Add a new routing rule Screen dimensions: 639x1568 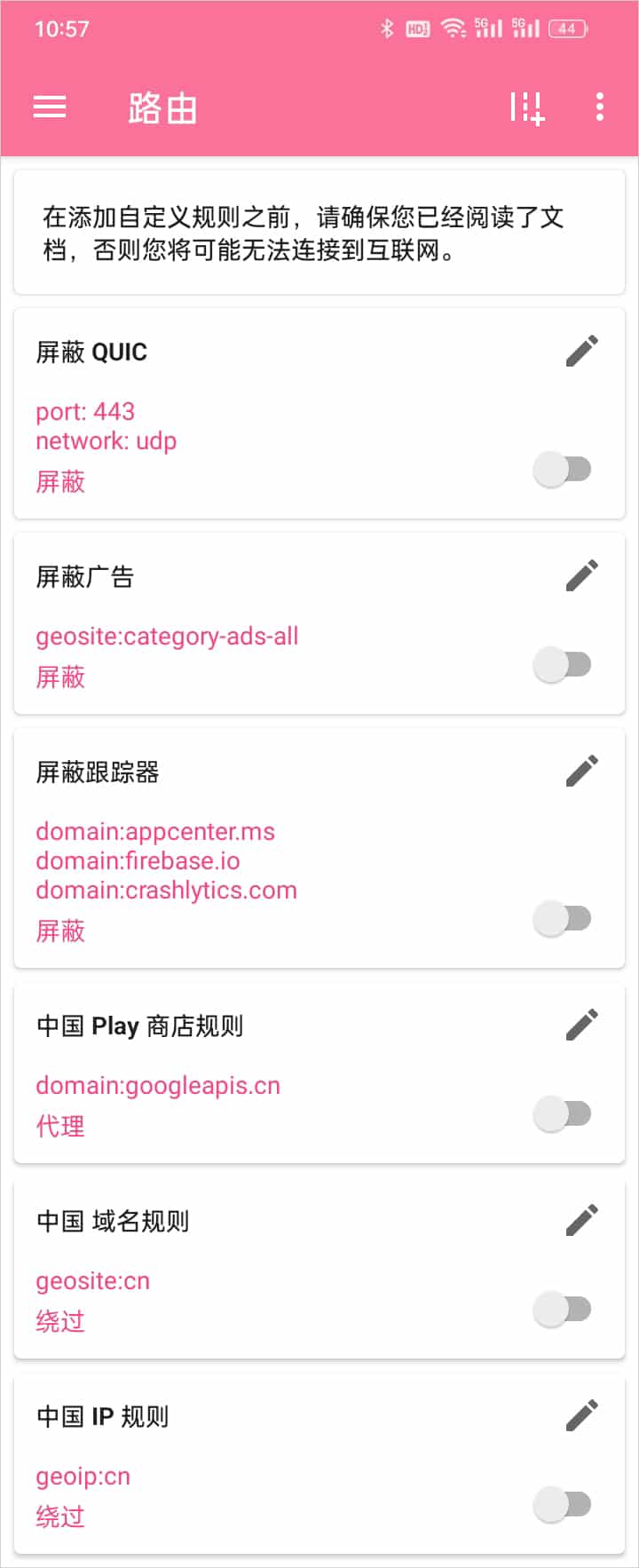tap(526, 107)
